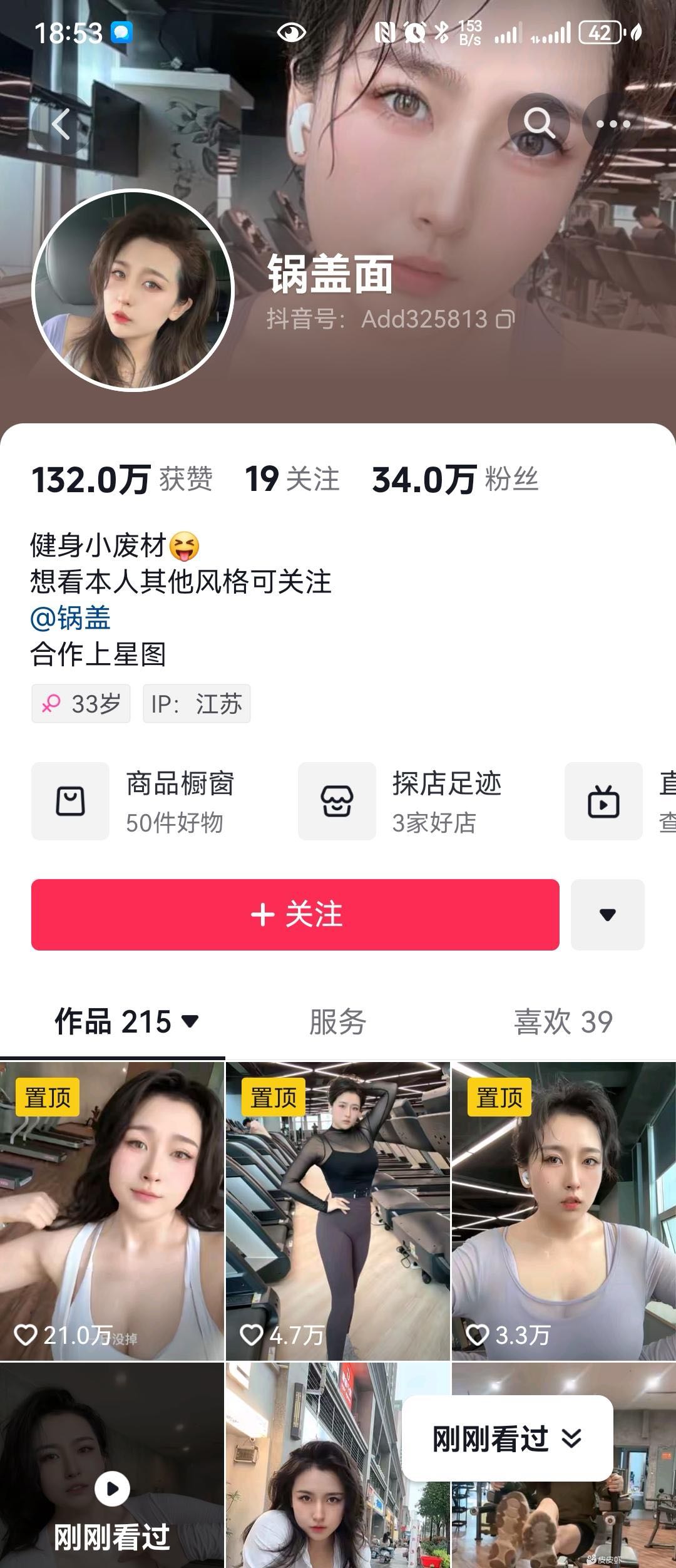Tap the floating 刚刚看过 button
This screenshot has height=1568, width=676.
507,1439
